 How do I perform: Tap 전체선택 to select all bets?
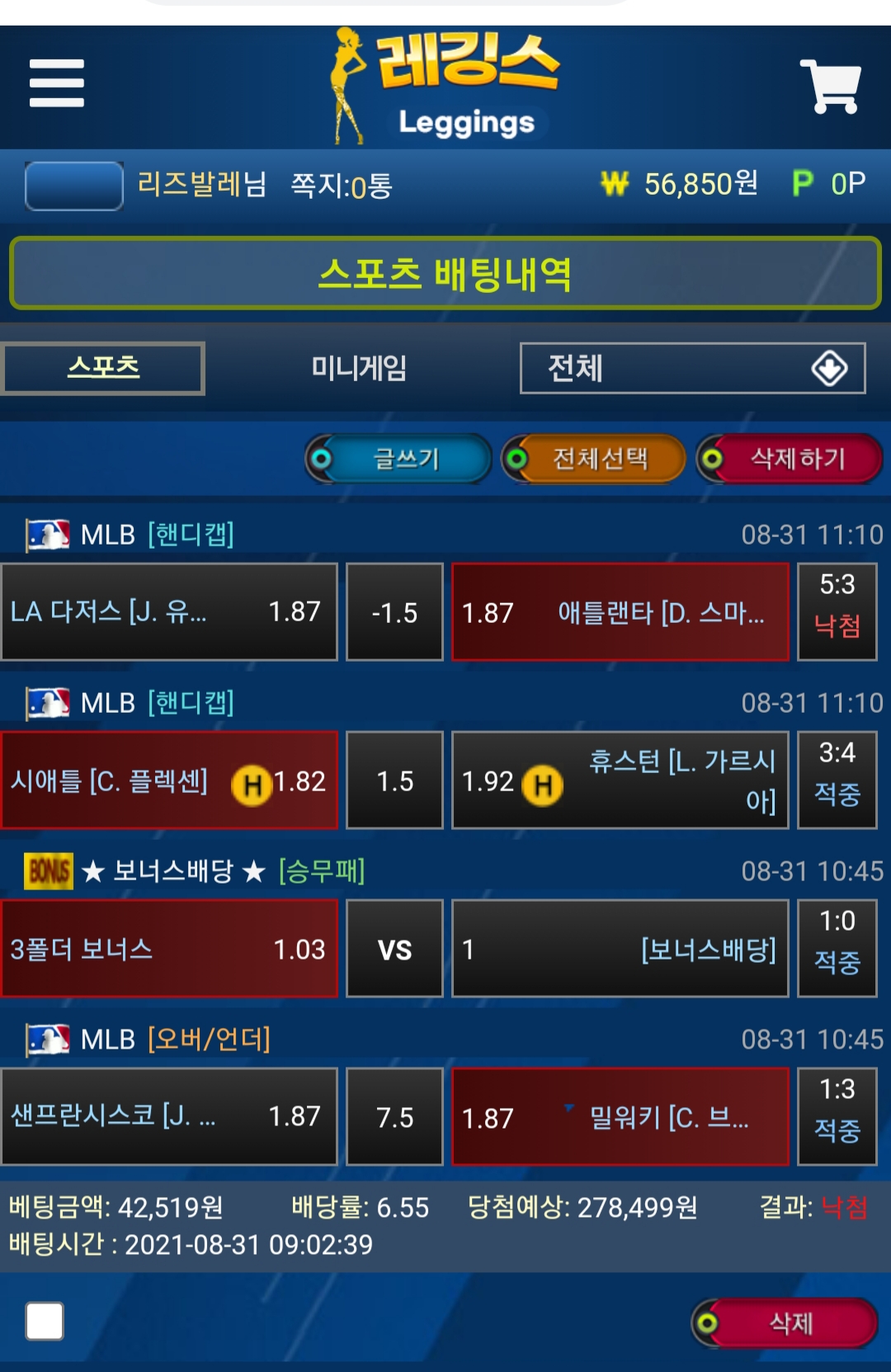pos(594,459)
